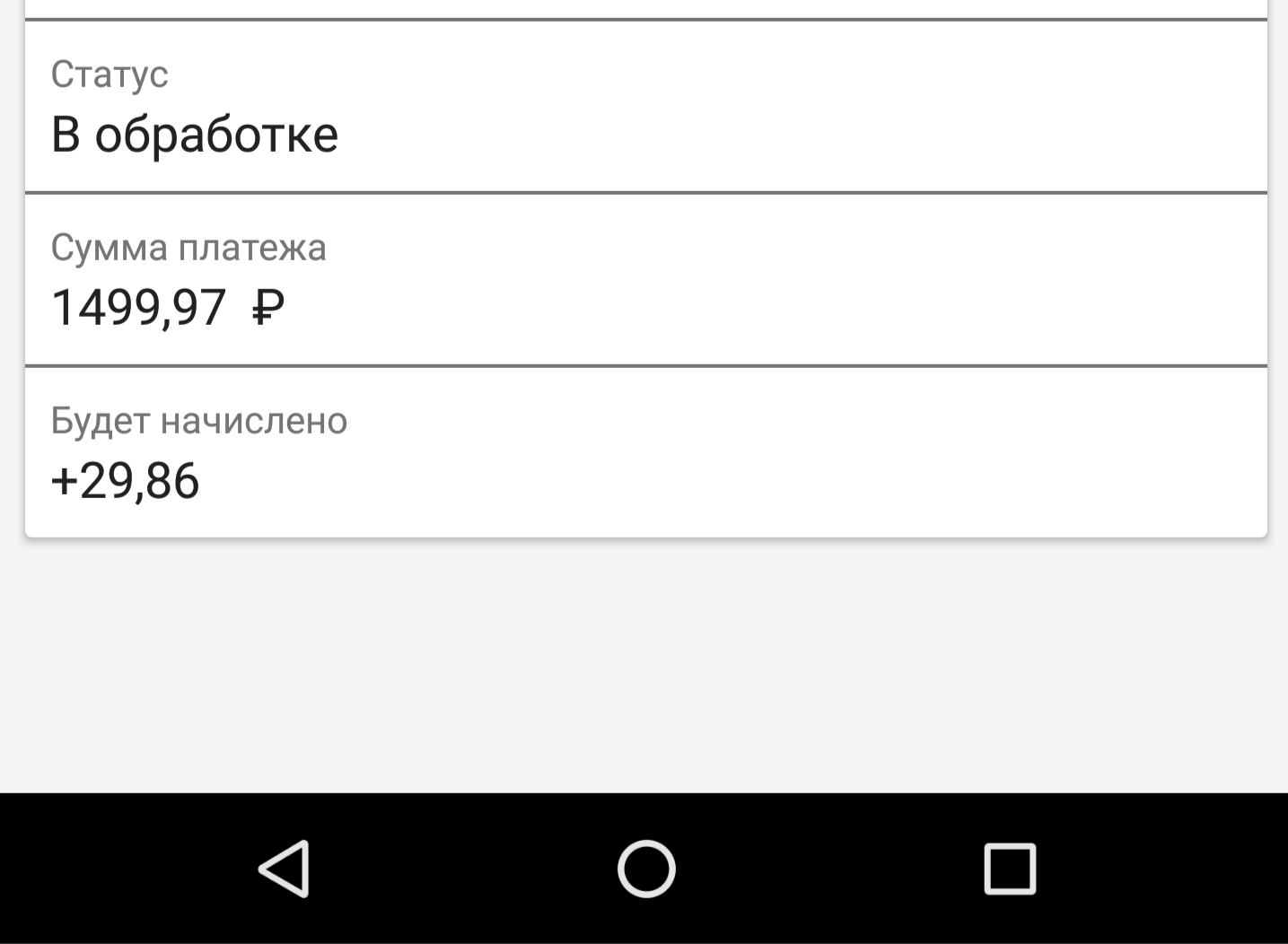The image size is (1288, 944).
Task: Open the recent apps view
Action: pos(1010,869)
